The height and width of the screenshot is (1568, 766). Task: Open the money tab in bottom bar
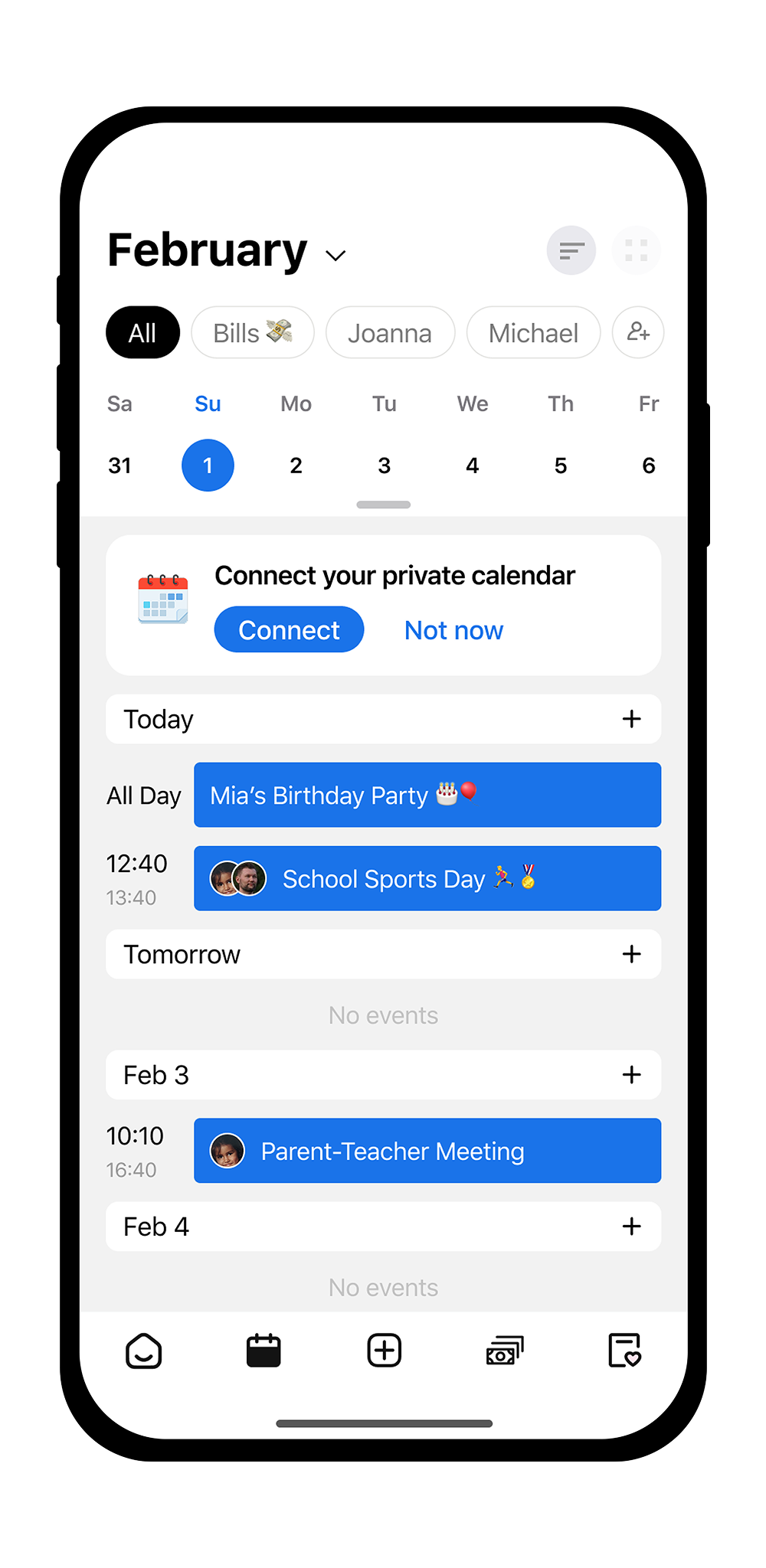(x=505, y=1351)
